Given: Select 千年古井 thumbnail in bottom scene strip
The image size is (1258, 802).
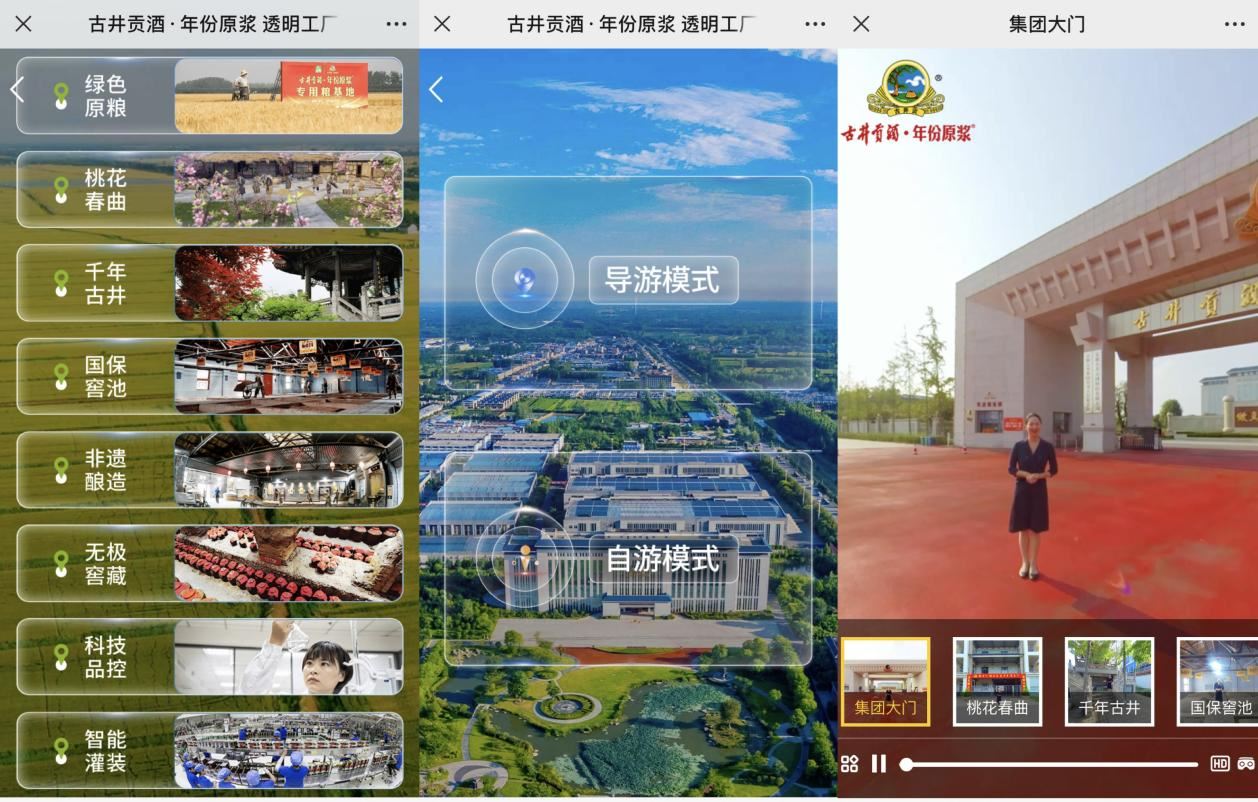Looking at the screenshot, I should pos(1109,681).
